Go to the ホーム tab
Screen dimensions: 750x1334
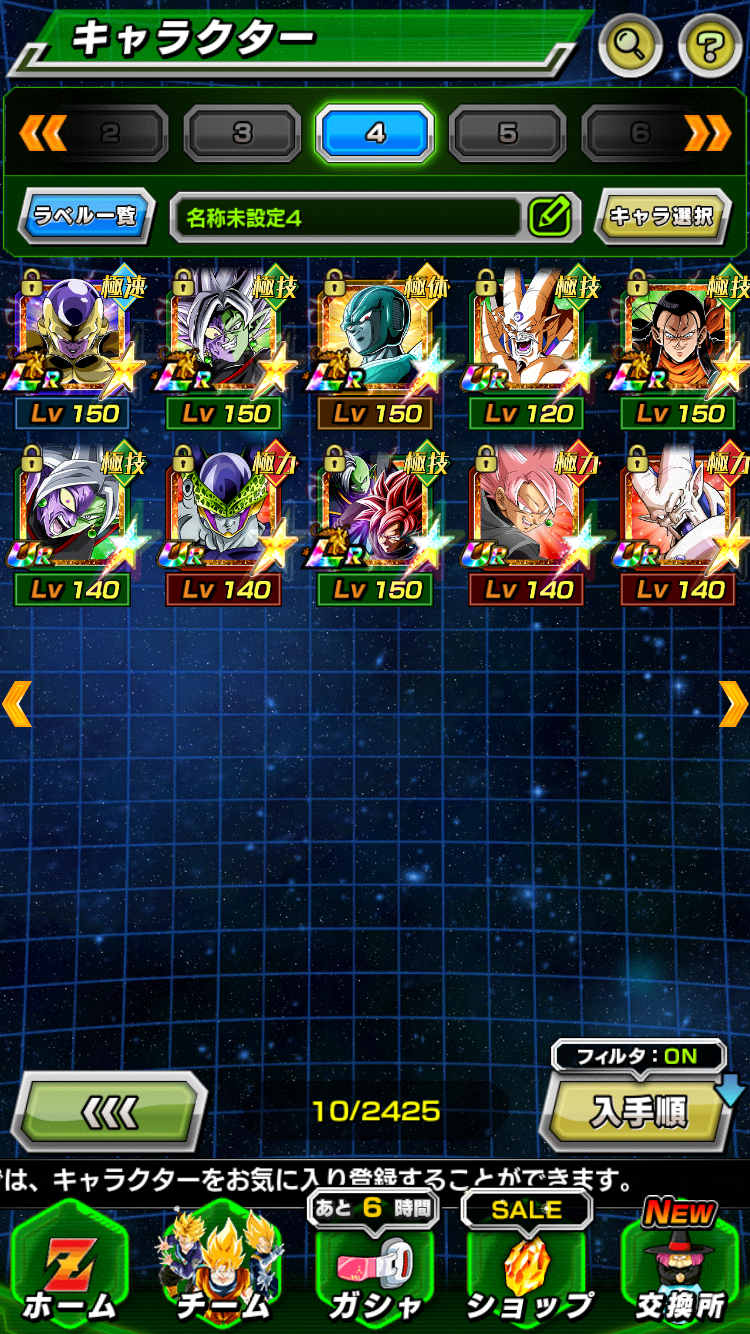point(70,1271)
